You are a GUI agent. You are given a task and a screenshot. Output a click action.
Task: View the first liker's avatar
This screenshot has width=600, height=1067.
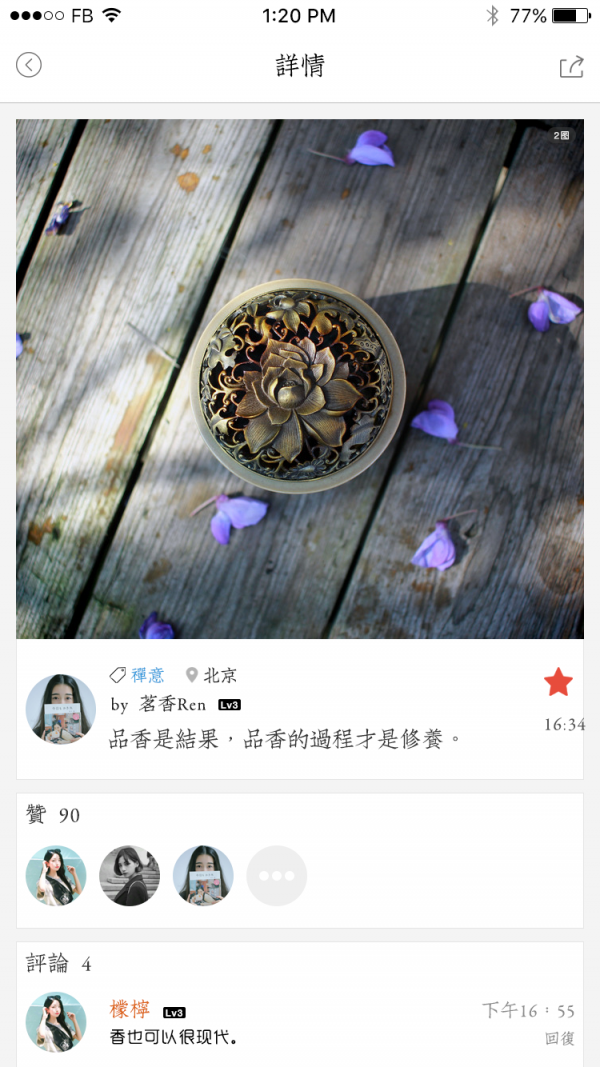[56, 875]
